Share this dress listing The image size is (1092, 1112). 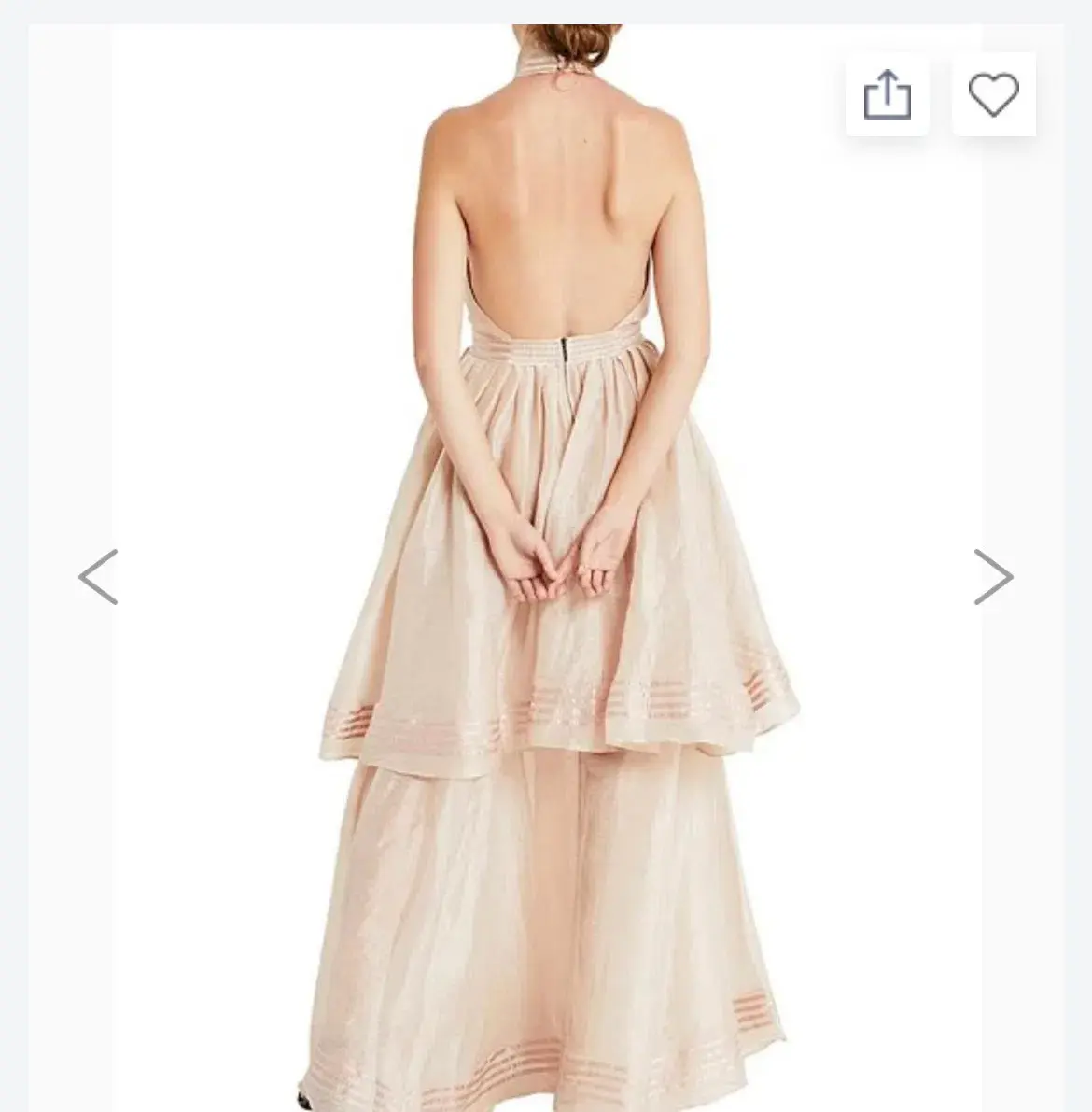[887, 95]
